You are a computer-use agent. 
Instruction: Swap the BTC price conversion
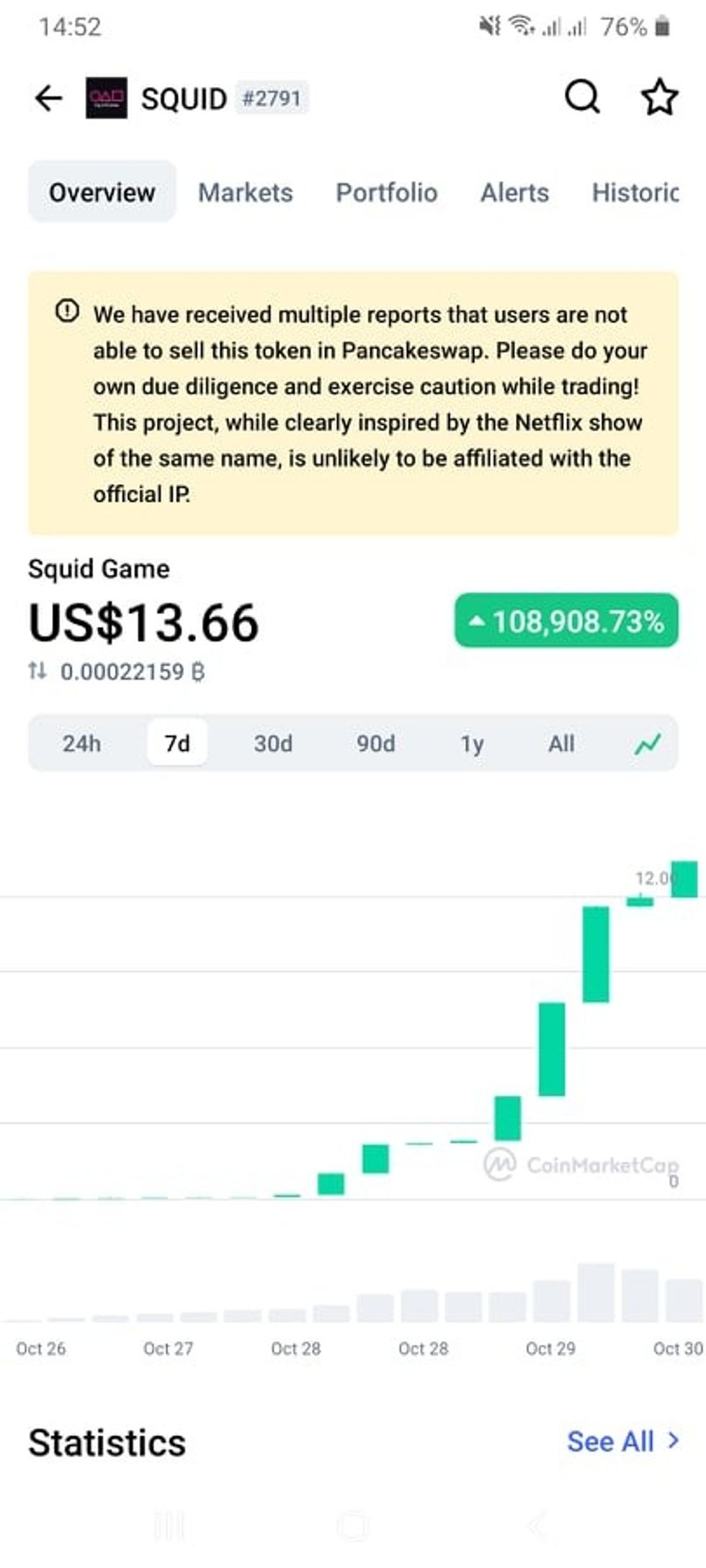coord(37,672)
